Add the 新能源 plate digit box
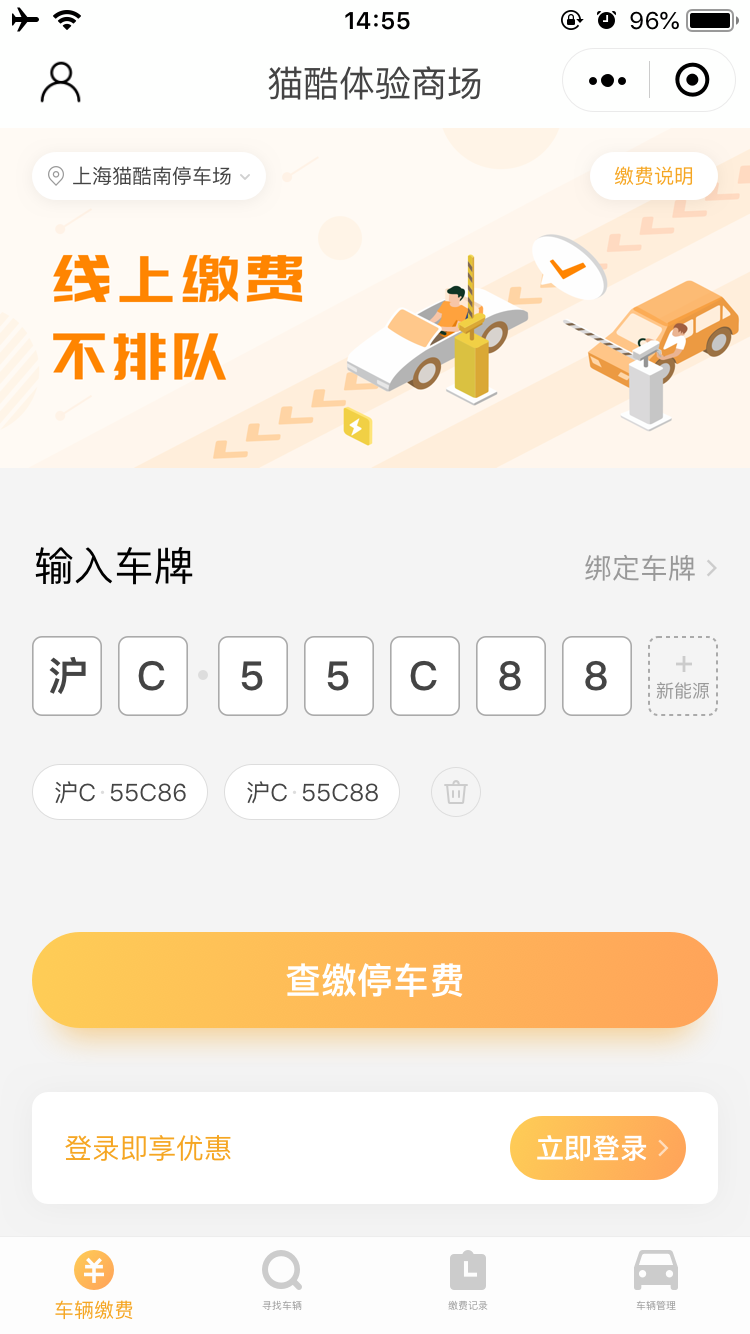This screenshot has width=750, height=1334. point(682,676)
